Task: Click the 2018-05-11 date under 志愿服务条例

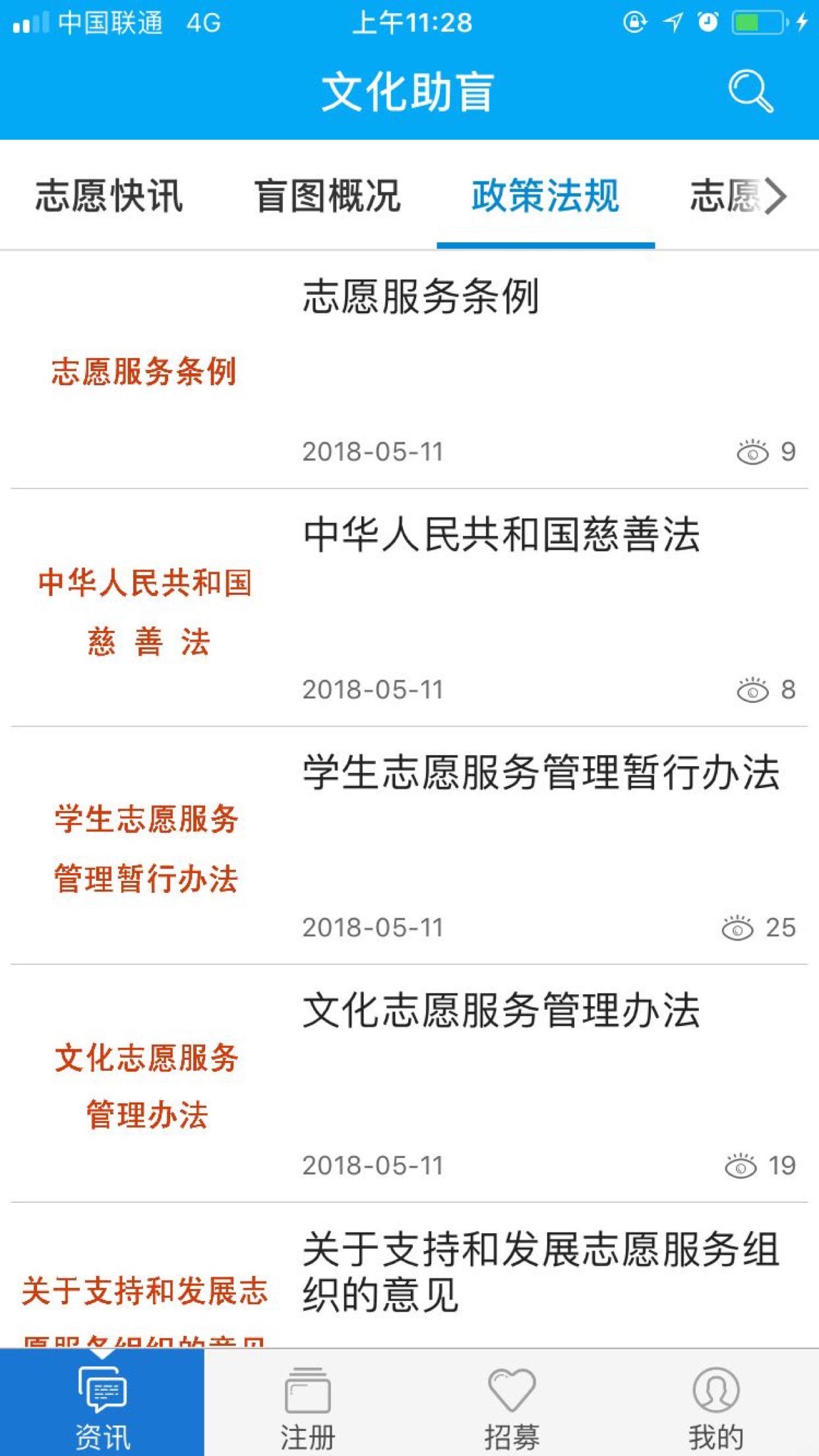Action: point(373,451)
